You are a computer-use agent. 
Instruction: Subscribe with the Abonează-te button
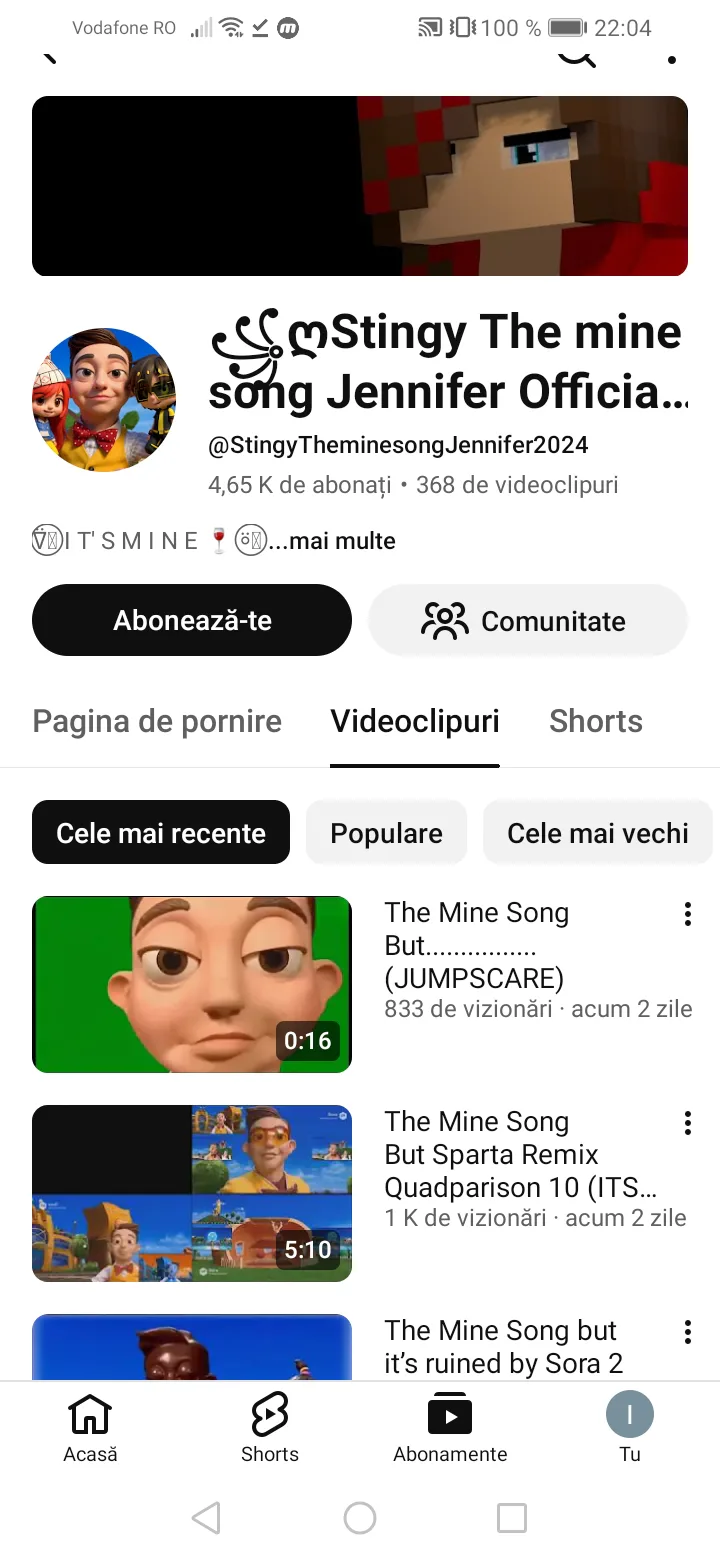192,620
